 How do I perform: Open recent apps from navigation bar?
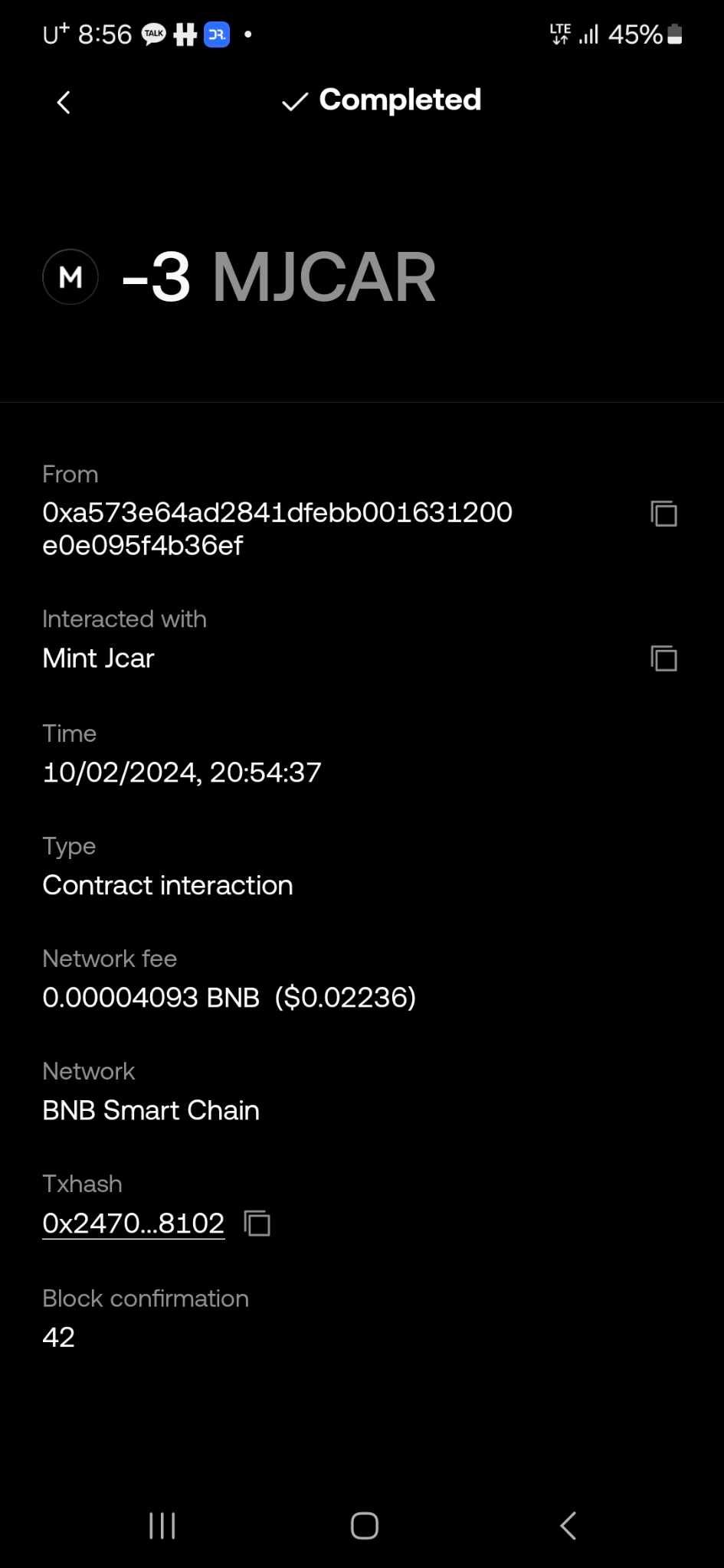162,1525
